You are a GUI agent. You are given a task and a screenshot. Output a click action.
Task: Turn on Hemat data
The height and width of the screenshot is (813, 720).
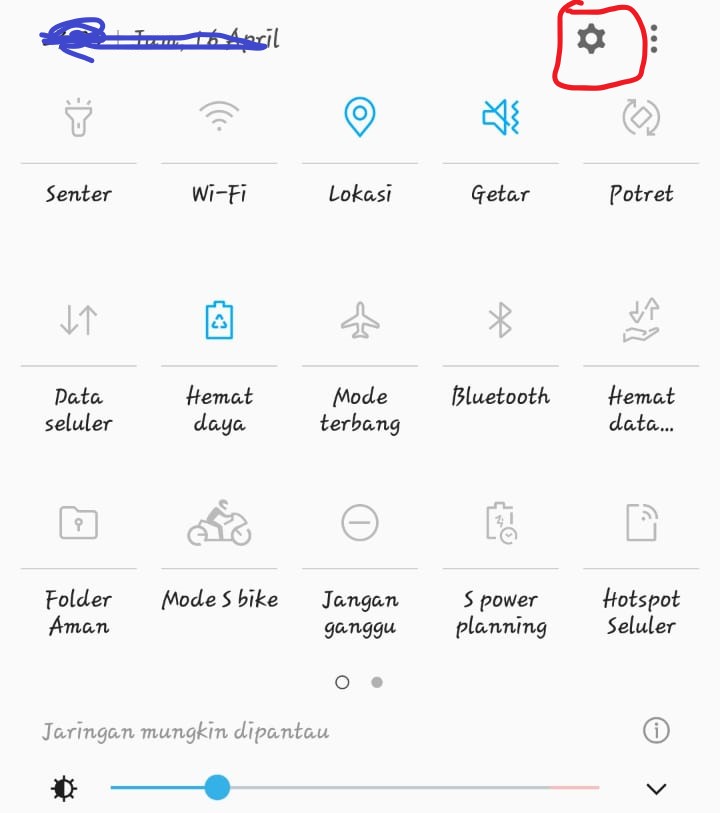(641, 321)
